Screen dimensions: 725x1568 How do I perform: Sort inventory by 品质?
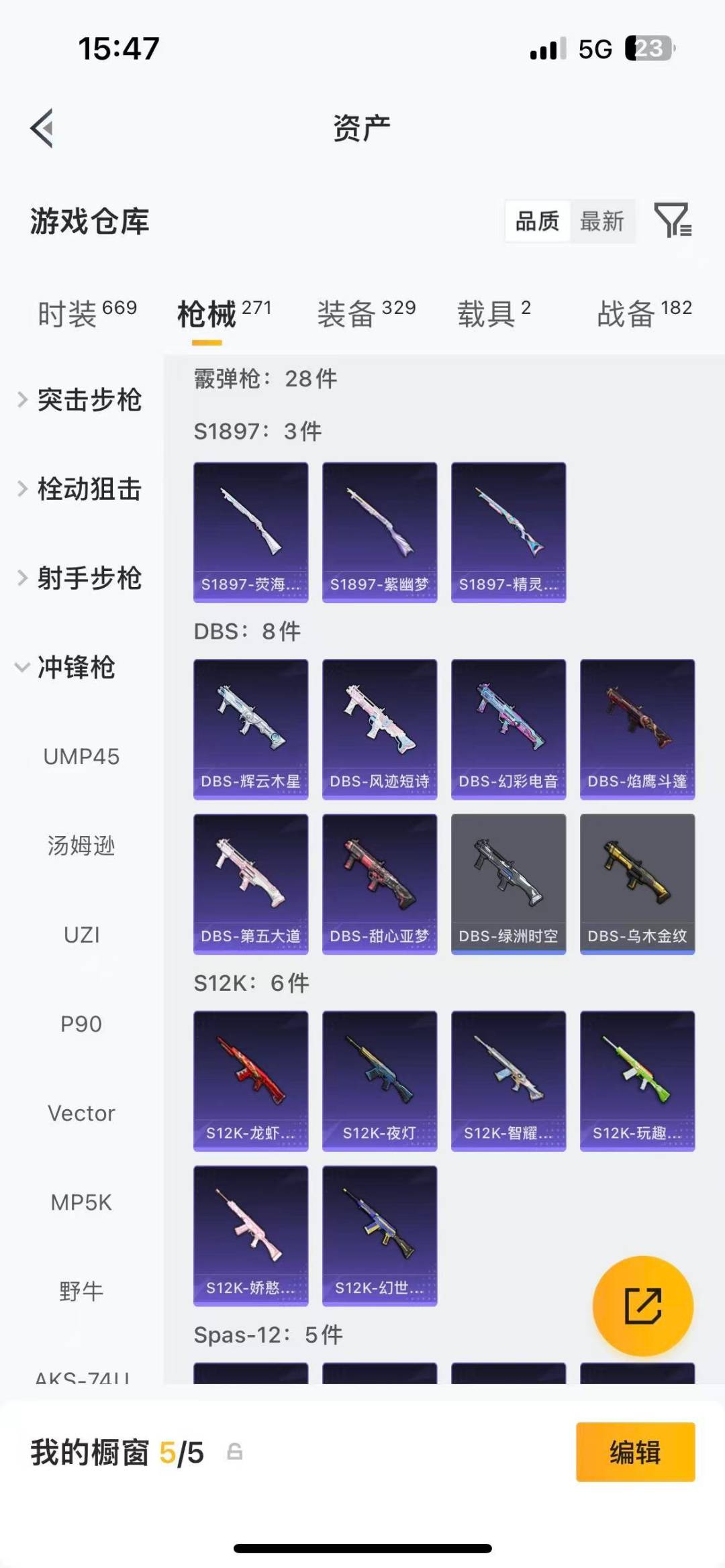click(537, 221)
